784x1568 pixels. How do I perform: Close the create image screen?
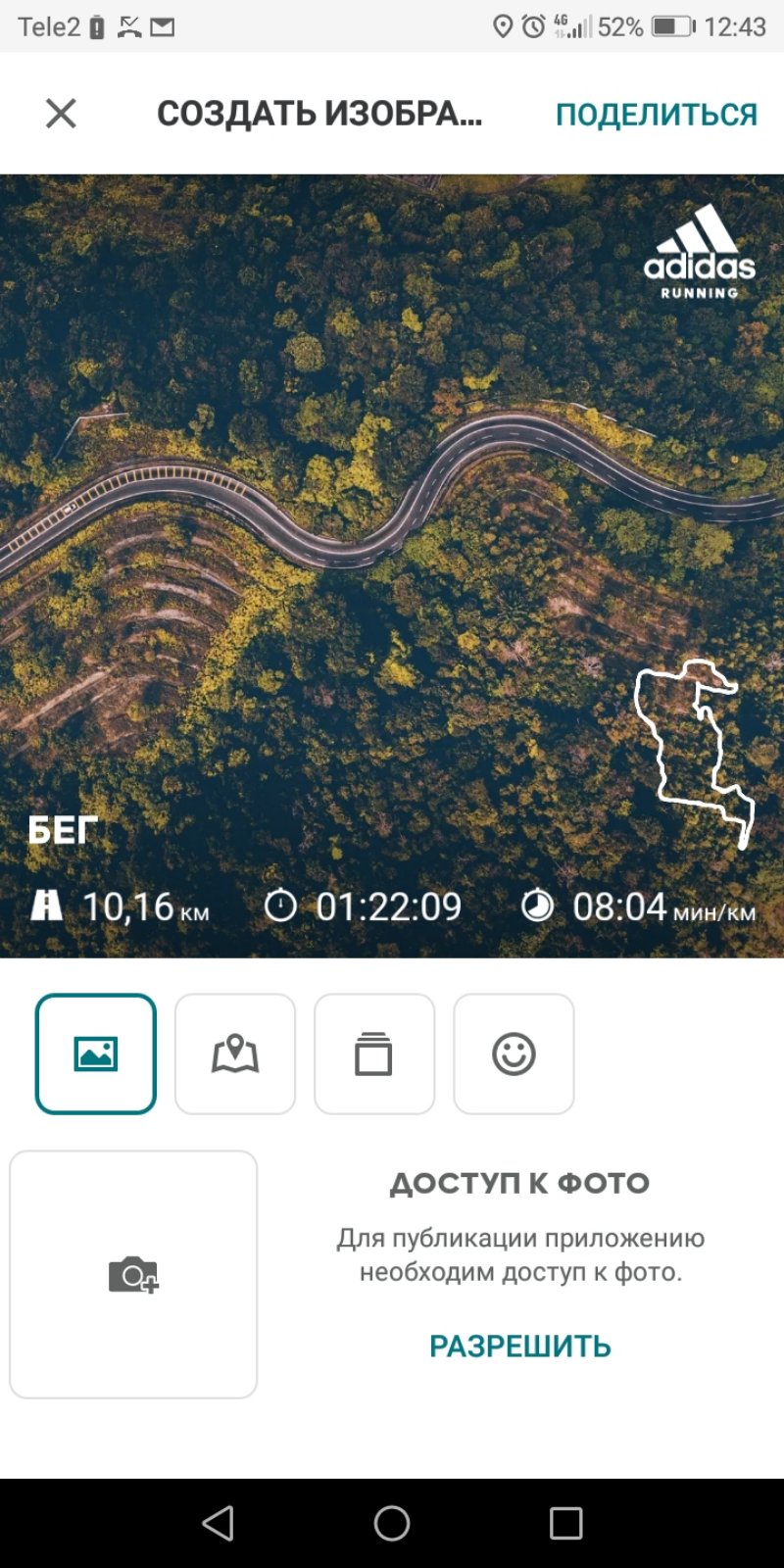click(61, 114)
